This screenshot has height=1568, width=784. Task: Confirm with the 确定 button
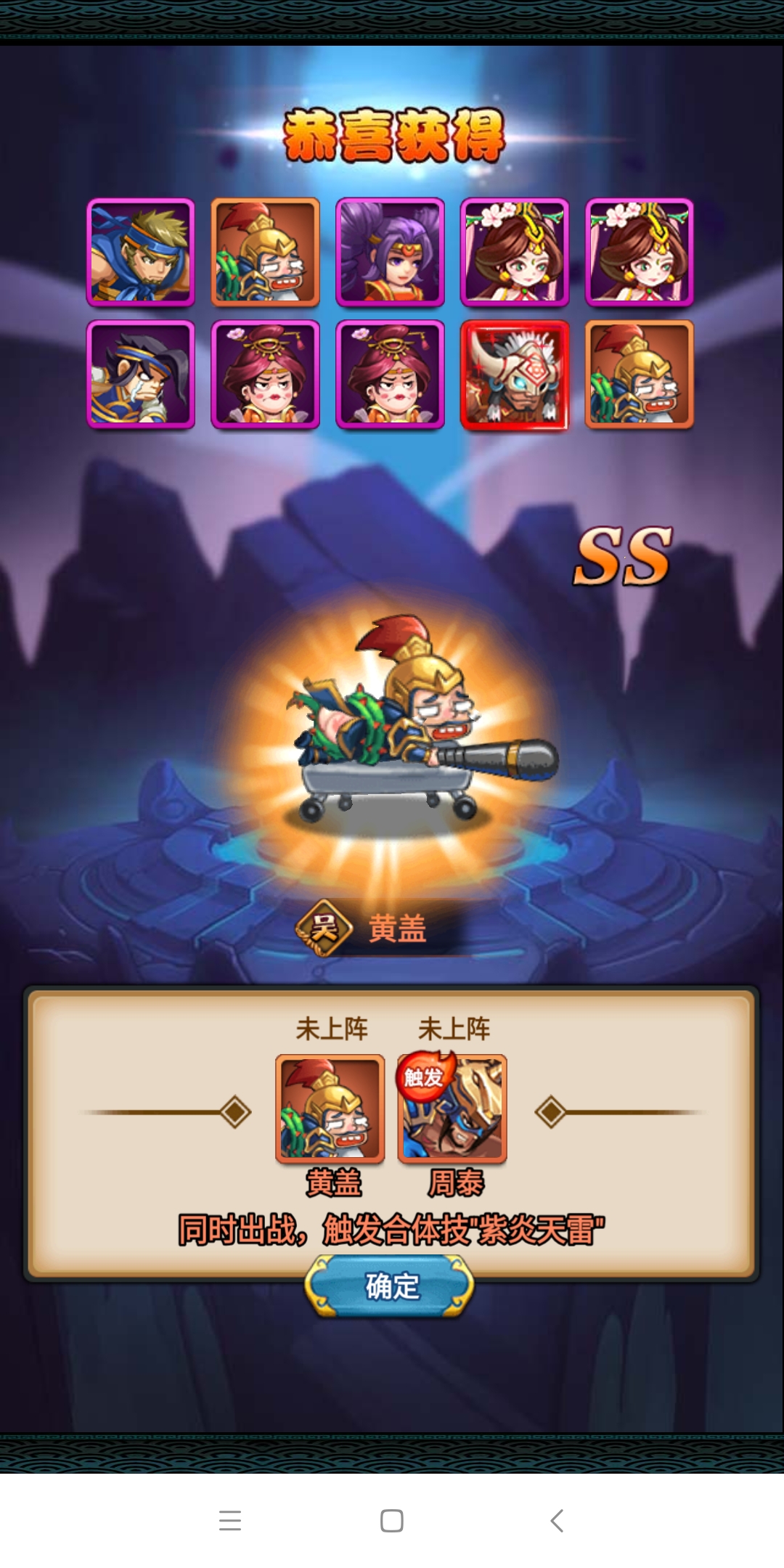390,1286
